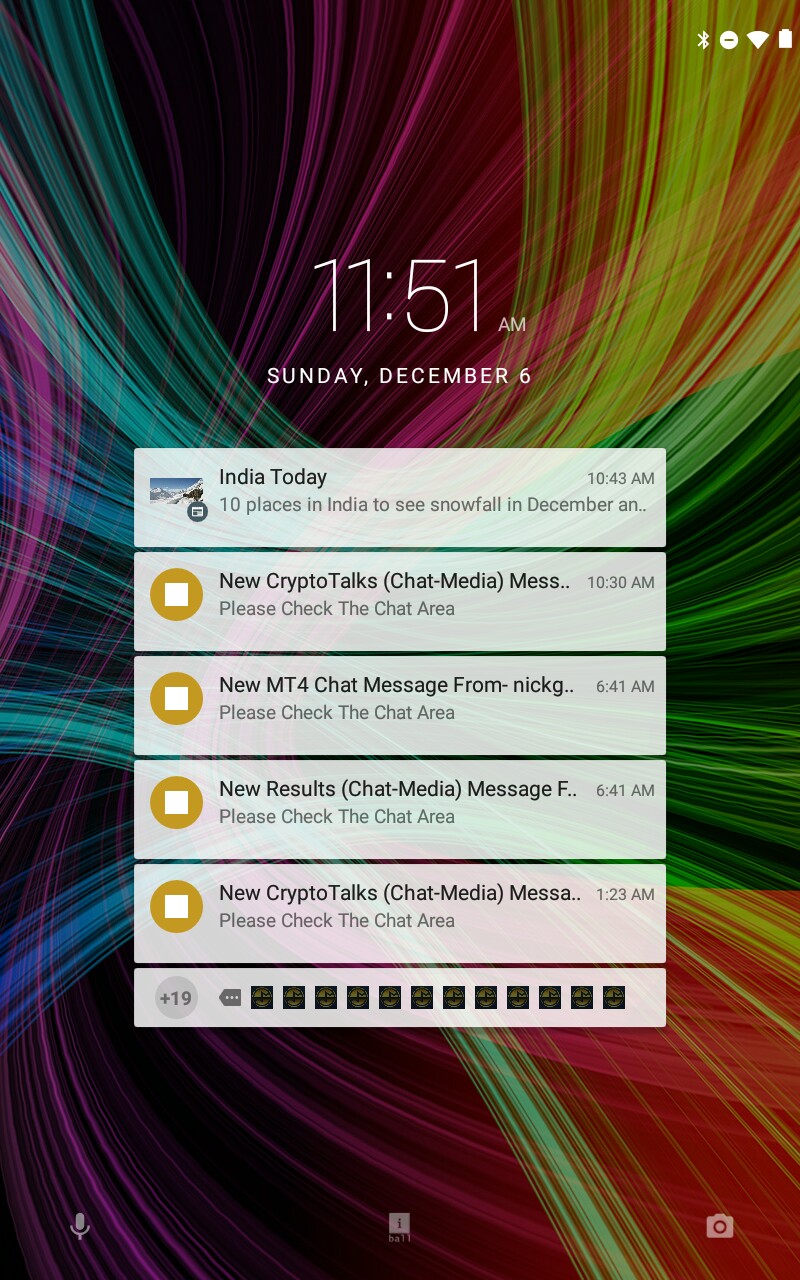
Task: Open the 10:30 AM CryptoTalks chat notification
Action: pos(400,601)
